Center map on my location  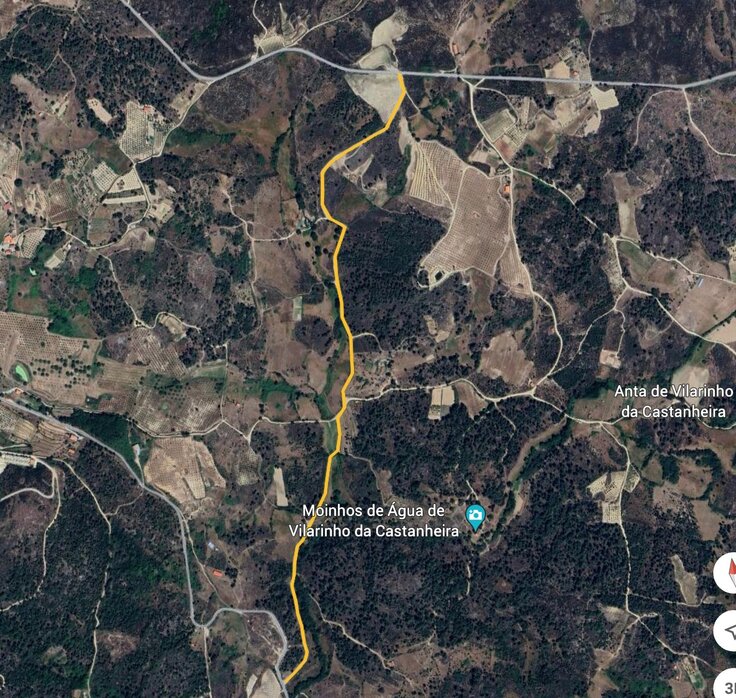(x=728, y=631)
